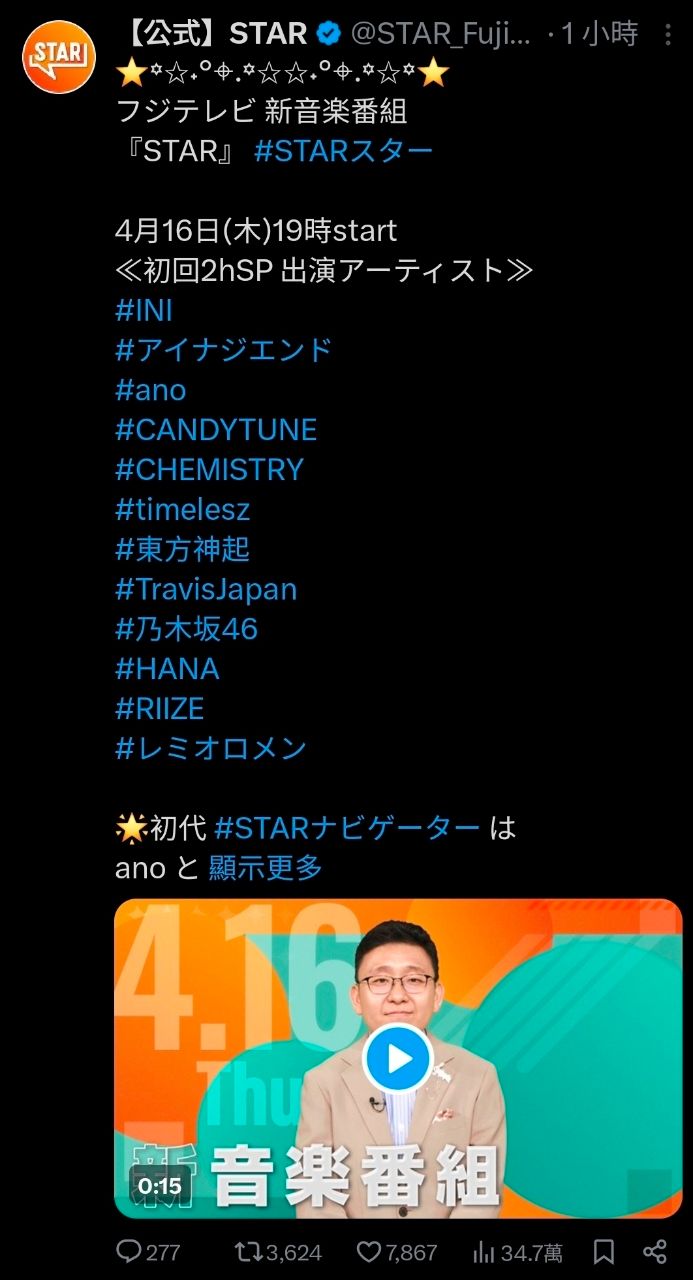Viewport: 693px width, 1280px height.
Task: Open the #STARスター hashtag
Action: 343,152
